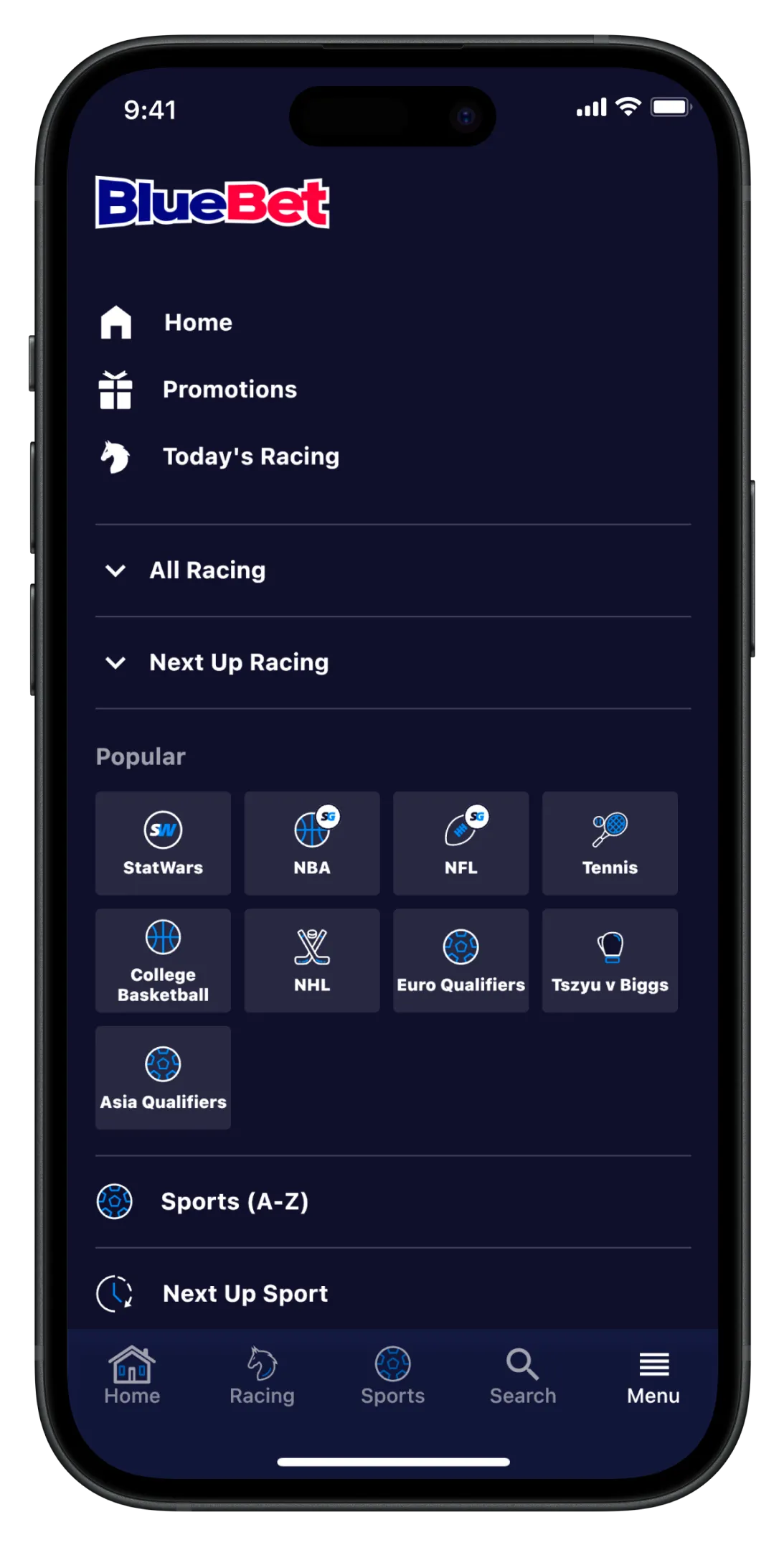Open the Home menu item
Screen dimensions: 784x1545
[197, 323]
